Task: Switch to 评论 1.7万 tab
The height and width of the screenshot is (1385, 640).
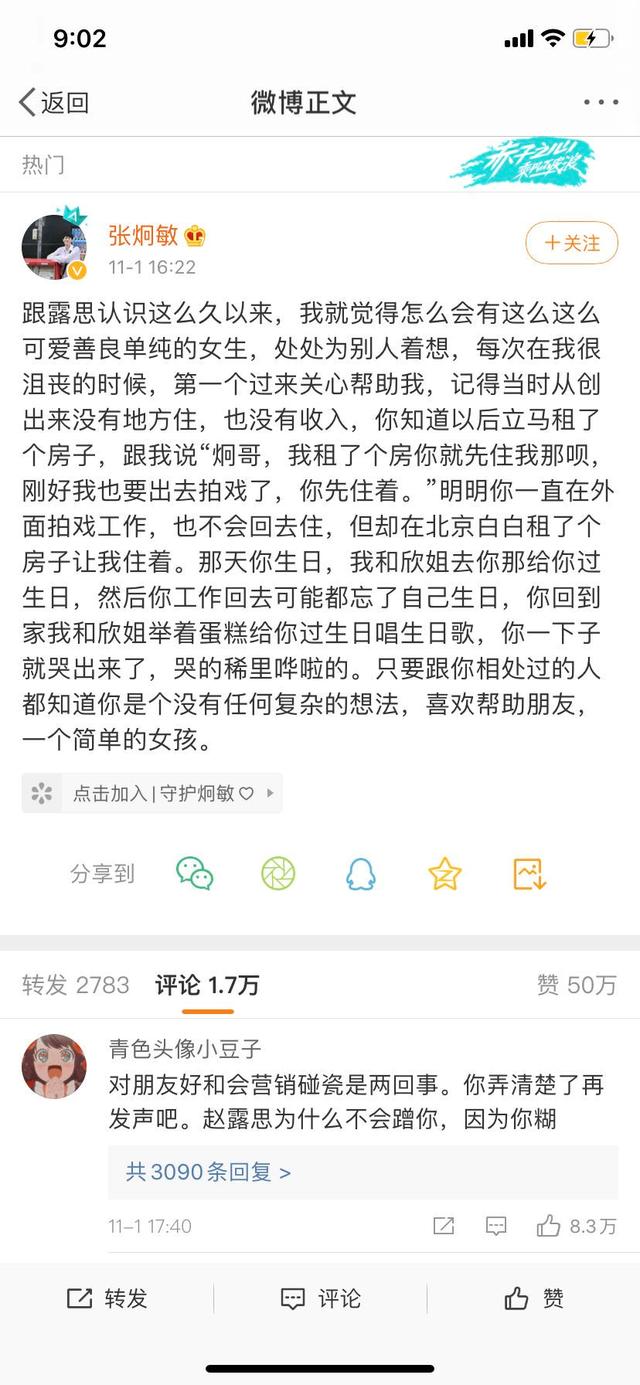Action: coord(207,985)
